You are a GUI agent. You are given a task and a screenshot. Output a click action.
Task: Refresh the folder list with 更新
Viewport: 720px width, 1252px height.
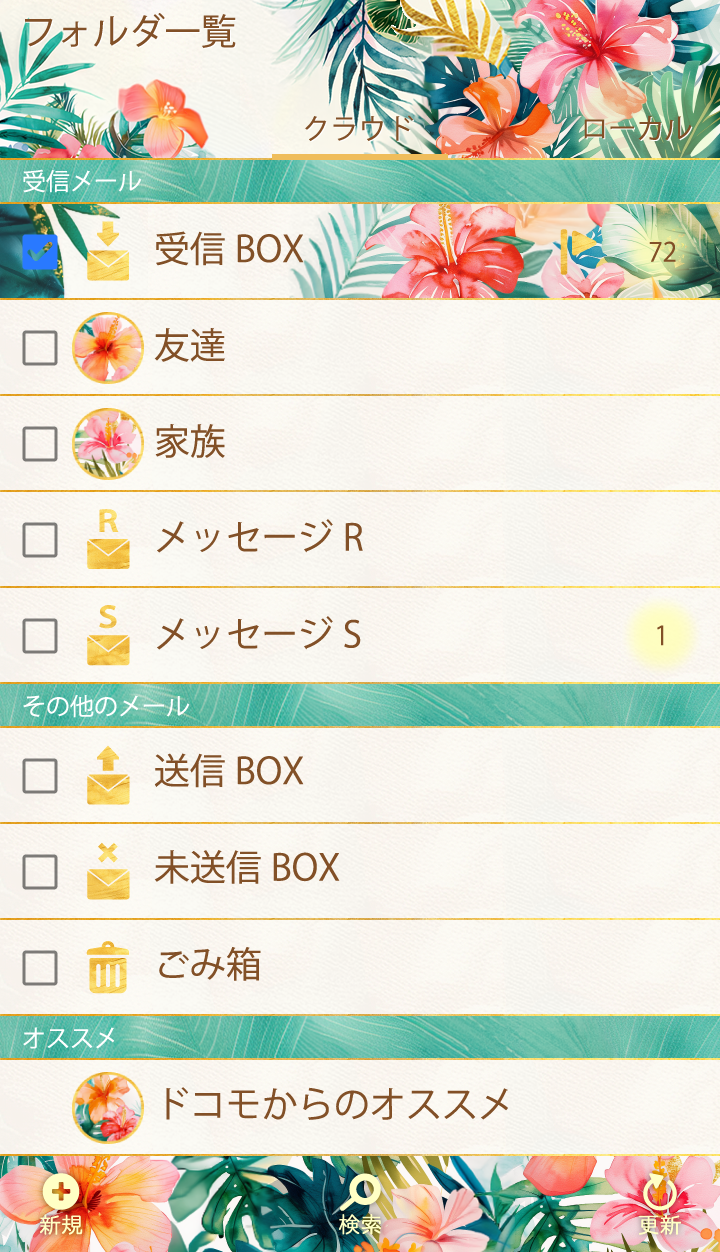click(659, 1204)
